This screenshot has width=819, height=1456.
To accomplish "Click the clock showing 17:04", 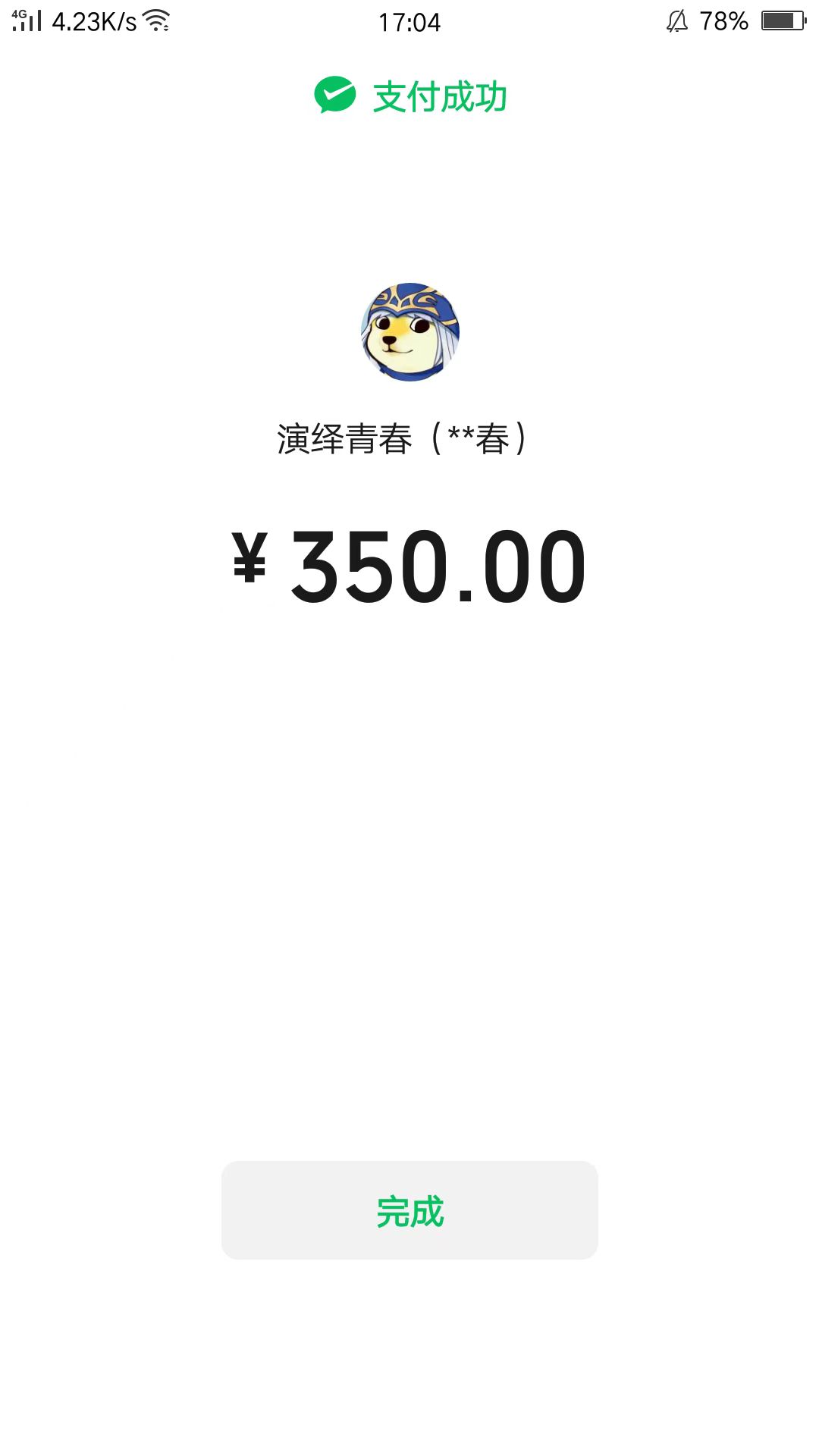I will [x=409, y=20].
